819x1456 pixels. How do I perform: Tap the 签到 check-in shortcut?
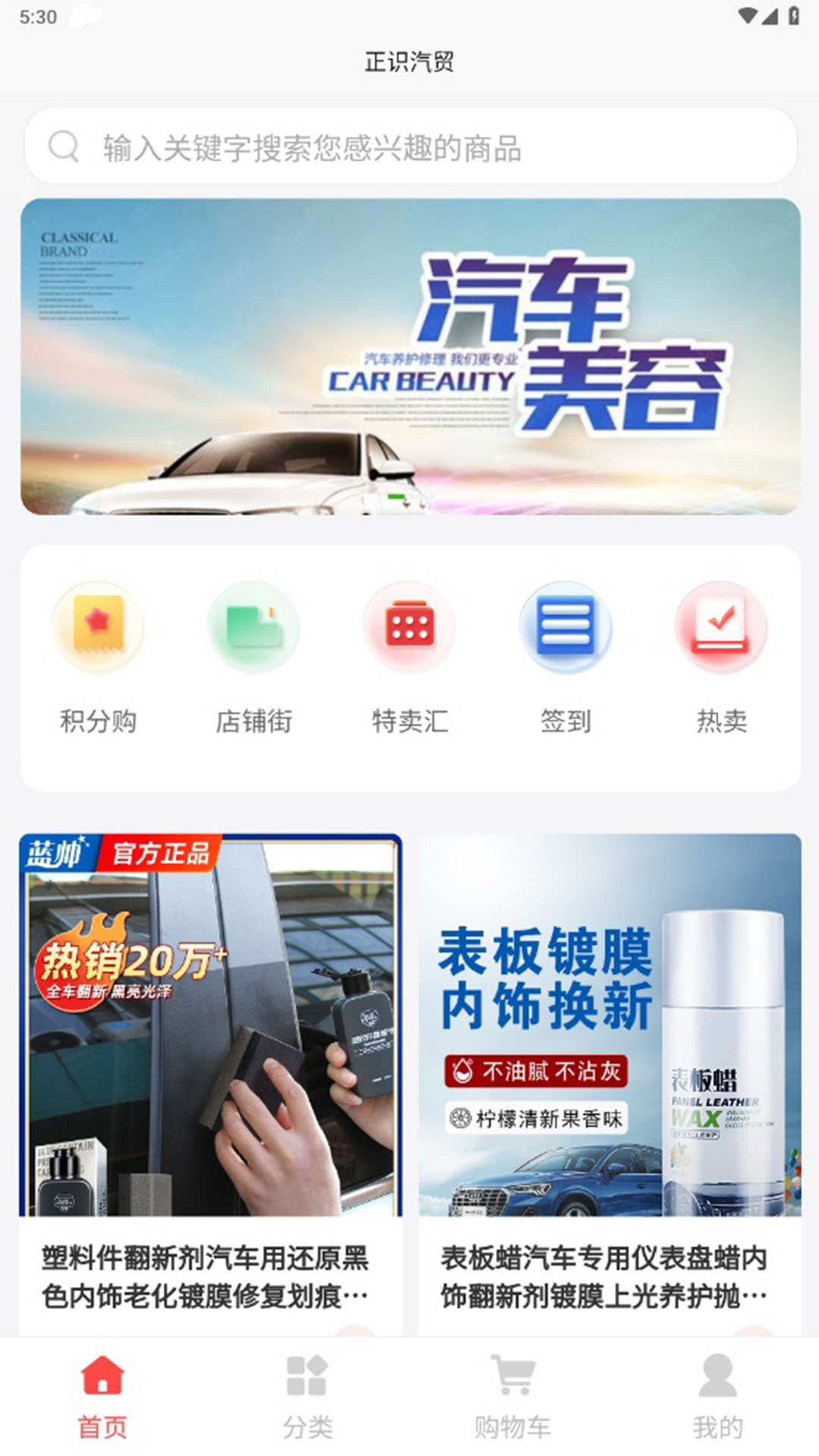point(566,656)
